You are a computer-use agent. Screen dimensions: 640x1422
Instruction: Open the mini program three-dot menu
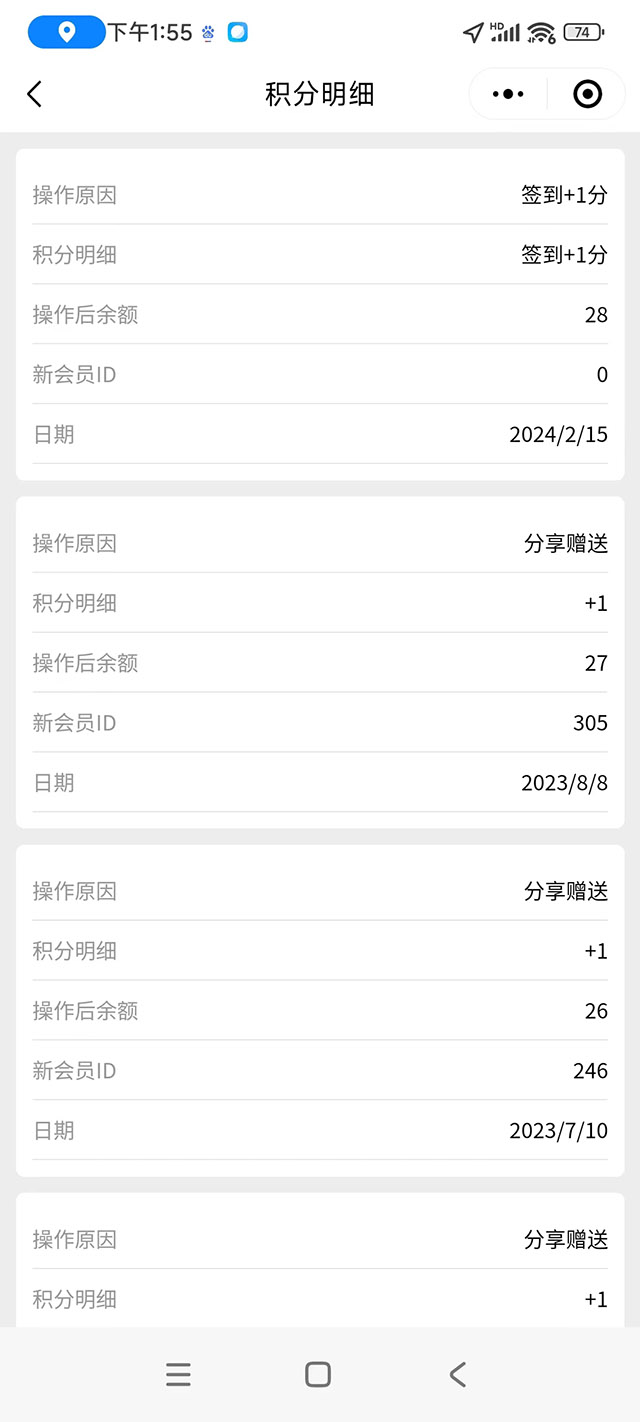tap(508, 94)
